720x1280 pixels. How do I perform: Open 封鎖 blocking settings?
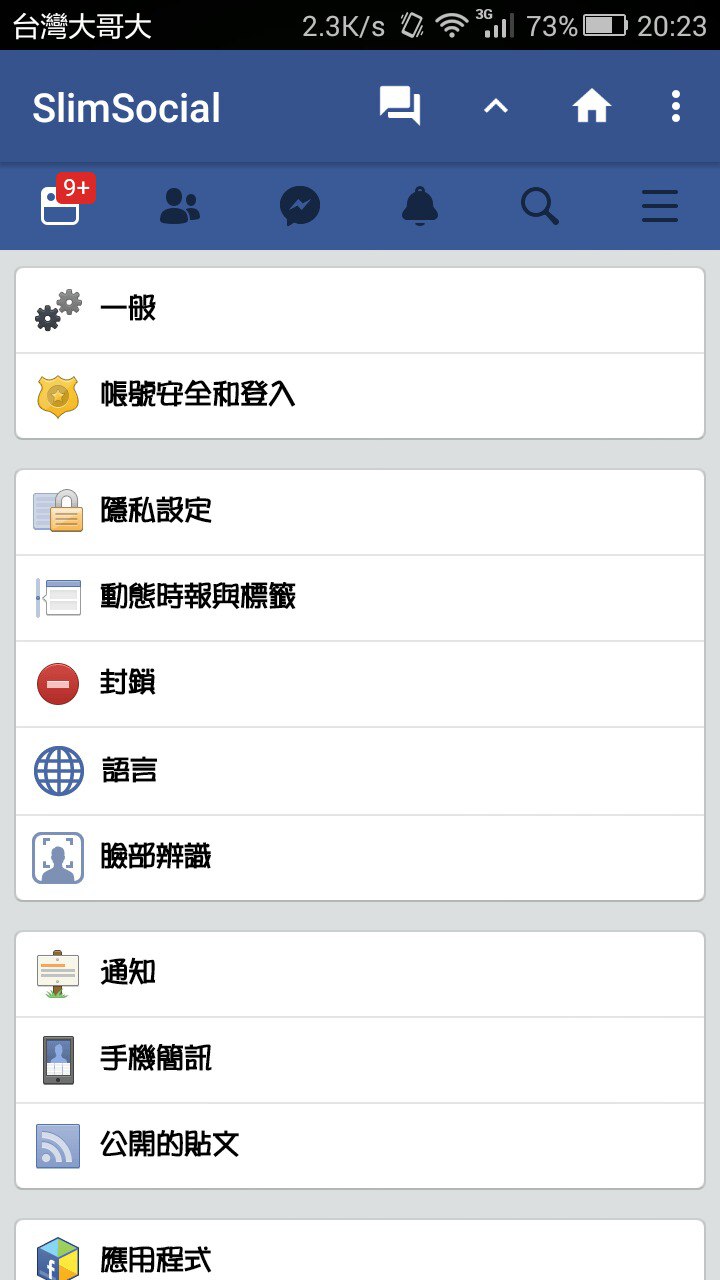coord(360,684)
